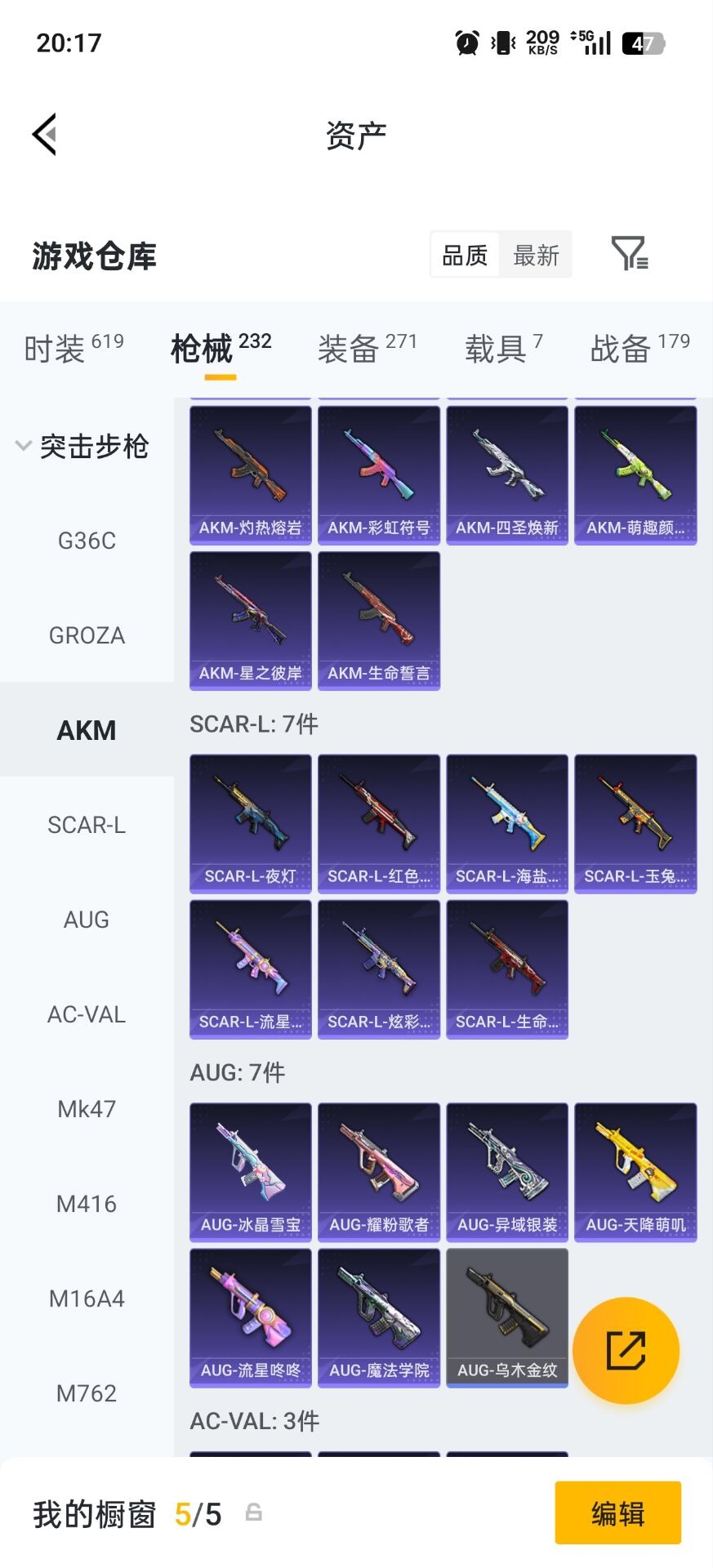View the SCAR-L-夜灯 skin
This screenshot has height=1568, width=713.
click(x=250, y=822)
